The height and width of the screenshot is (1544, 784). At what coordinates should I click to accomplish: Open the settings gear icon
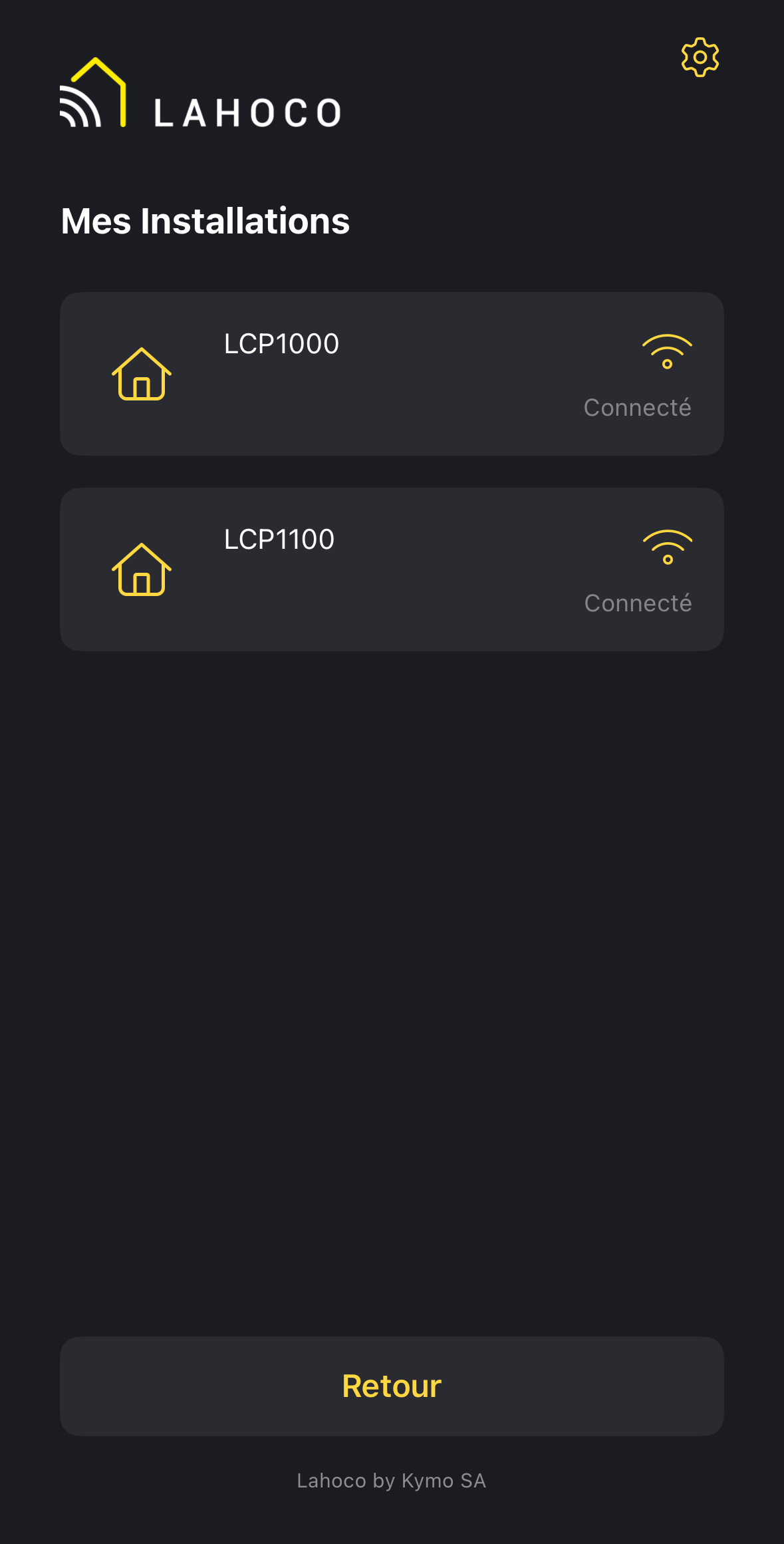700,57
